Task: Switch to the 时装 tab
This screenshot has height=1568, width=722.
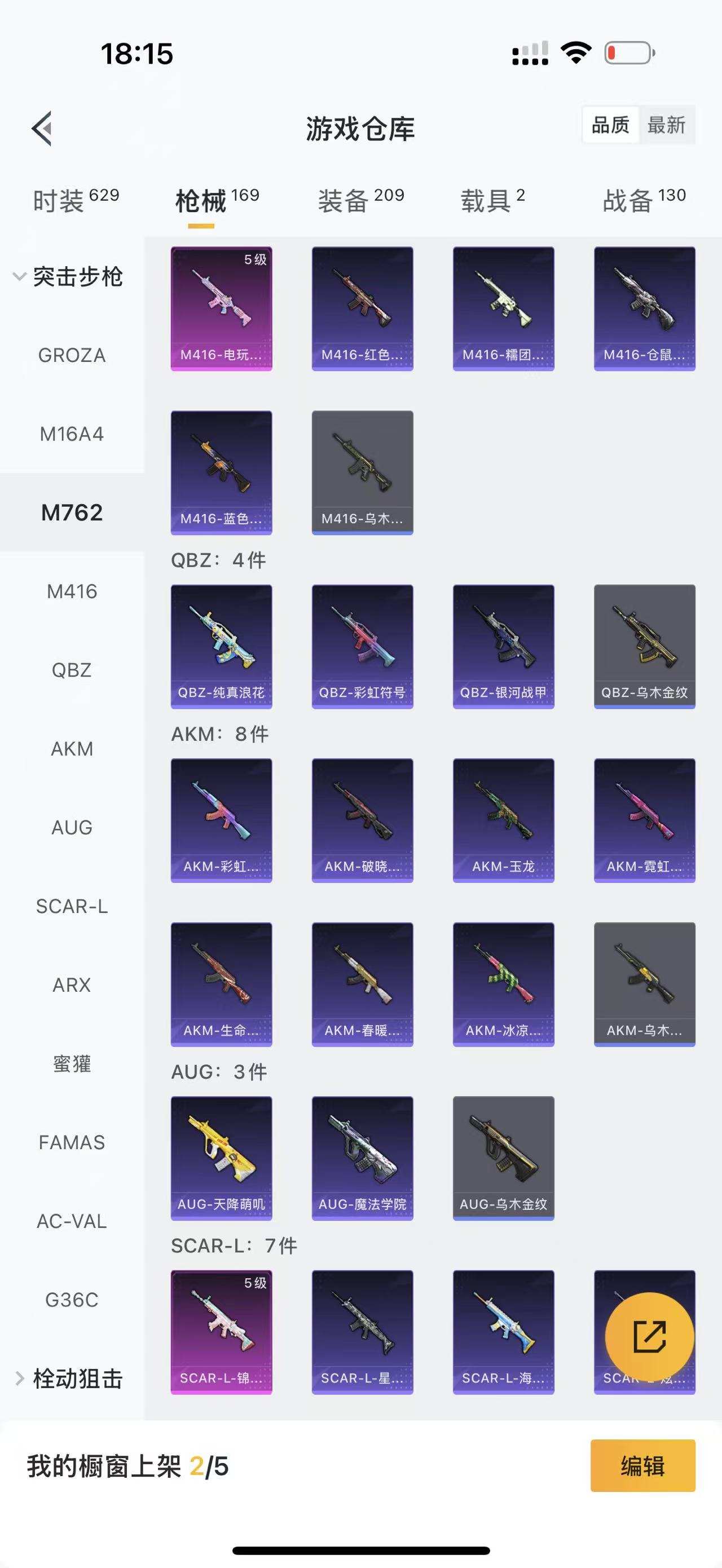Action: click(76, 200)
